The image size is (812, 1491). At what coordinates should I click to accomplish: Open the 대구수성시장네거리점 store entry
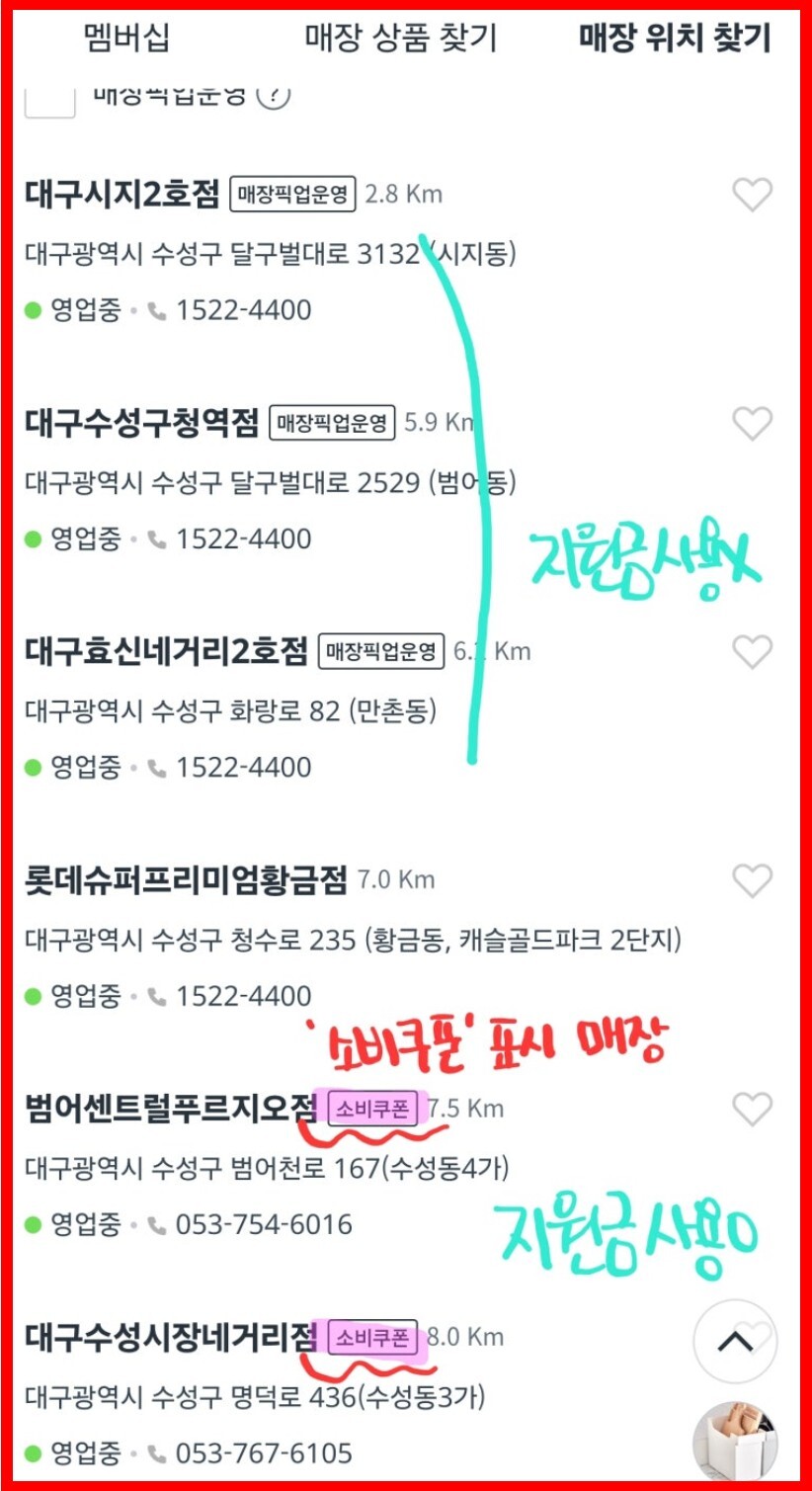pos(171,1337)
